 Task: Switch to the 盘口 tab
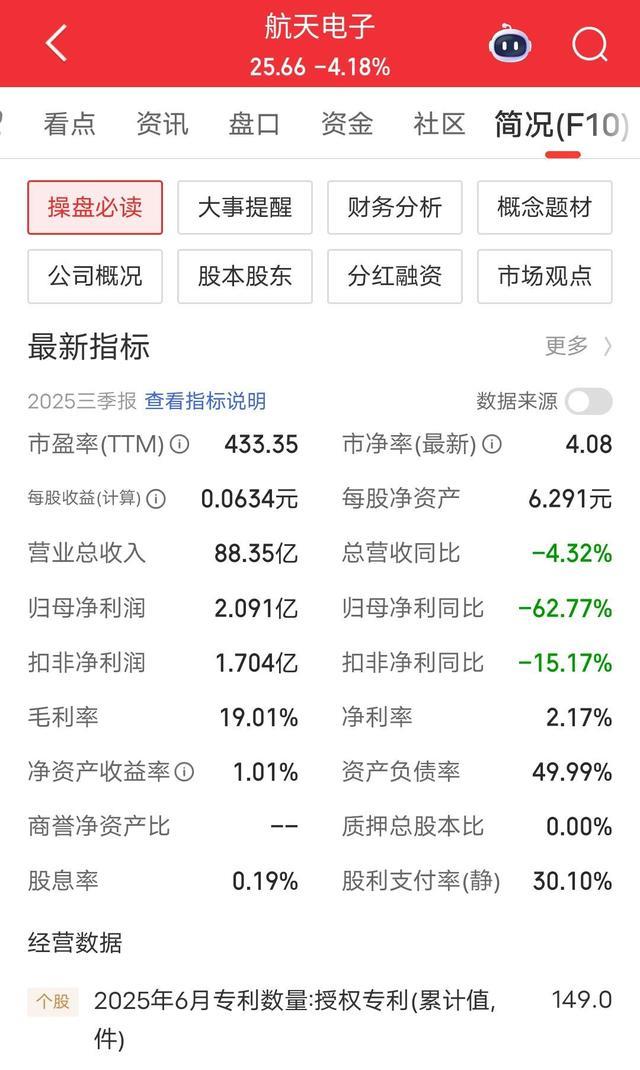coord(254,124)
